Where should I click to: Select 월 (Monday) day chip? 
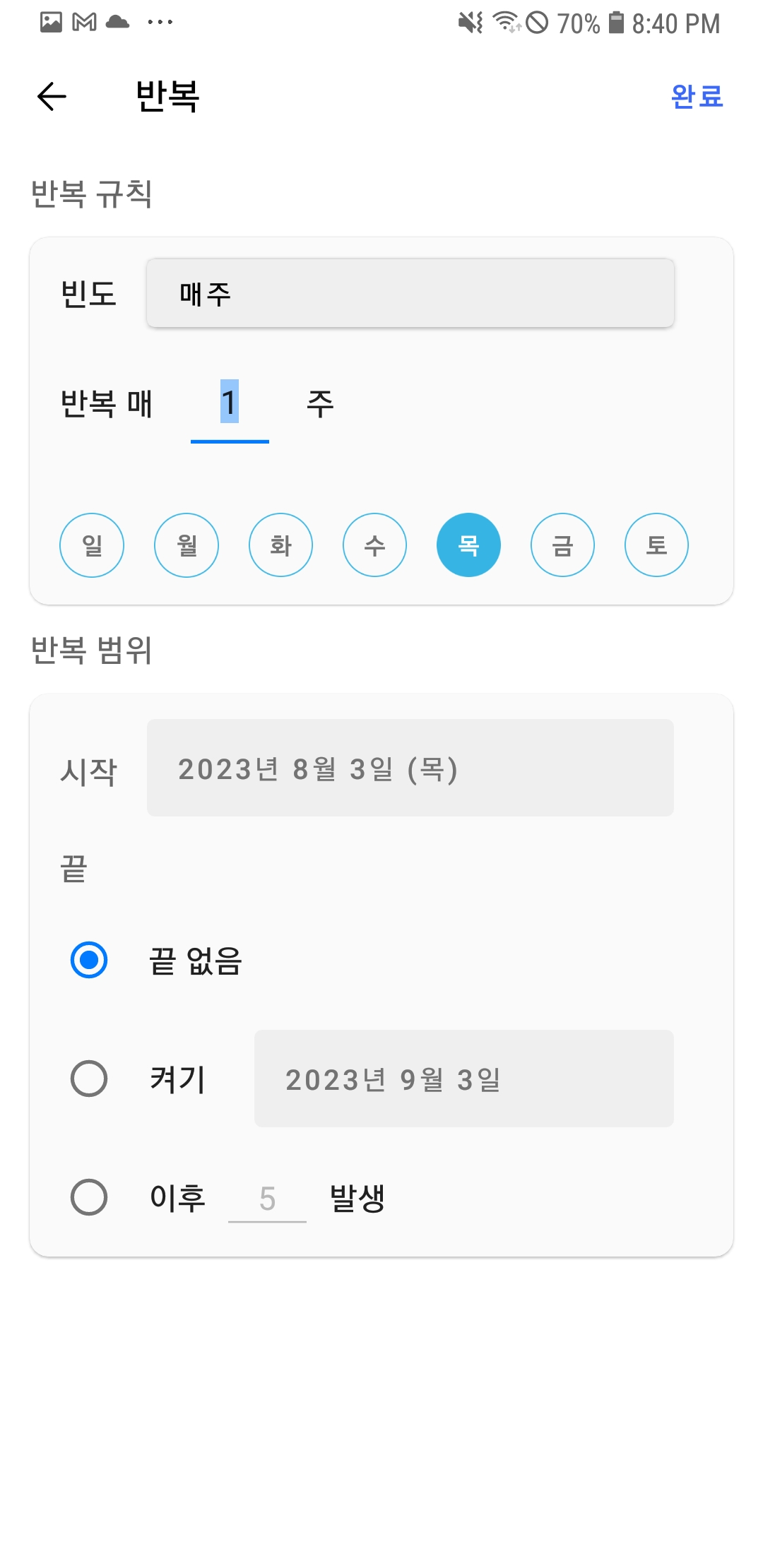tap(187, 545)
